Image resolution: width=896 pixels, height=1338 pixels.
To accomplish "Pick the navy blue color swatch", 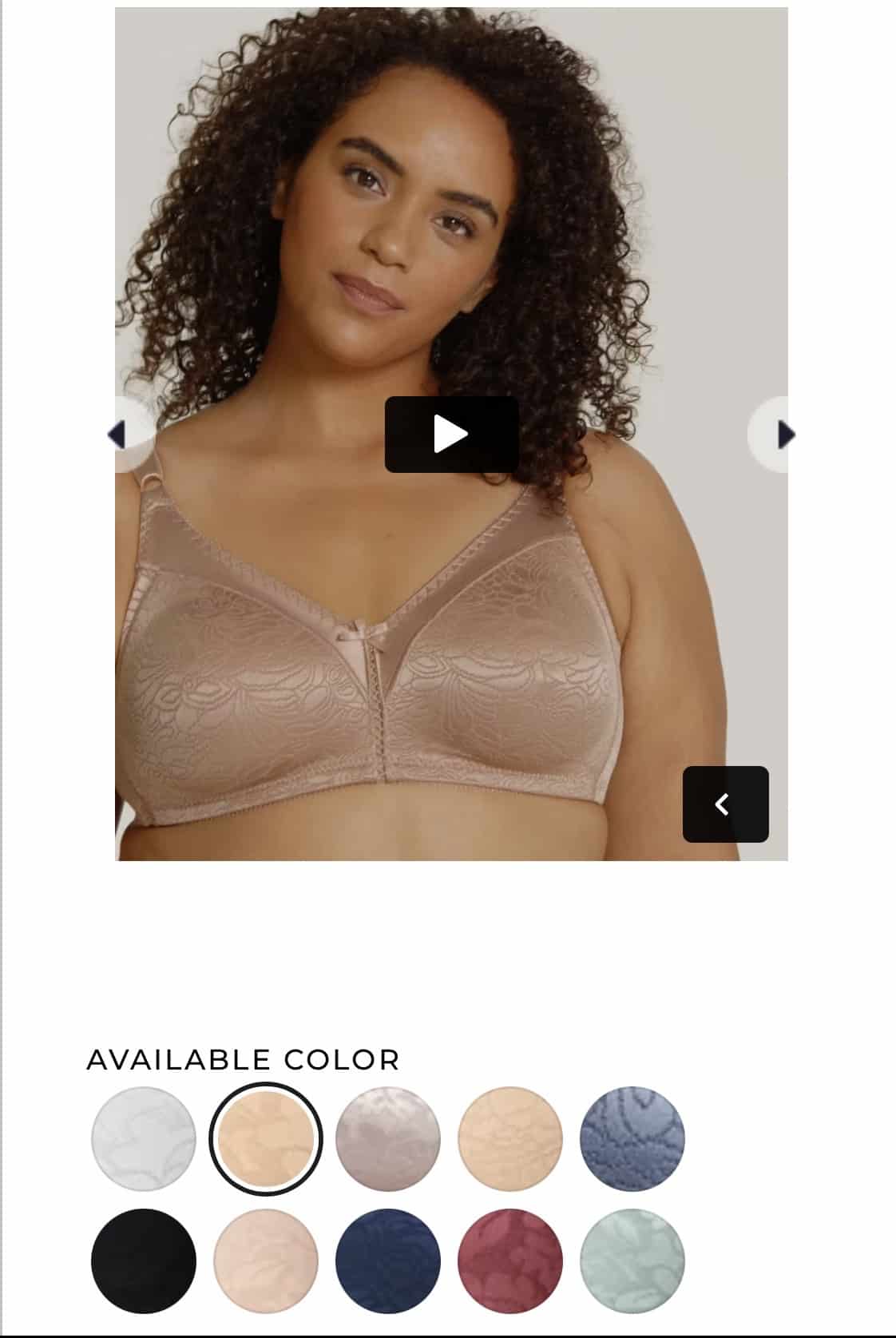I will click(388, 1261).
